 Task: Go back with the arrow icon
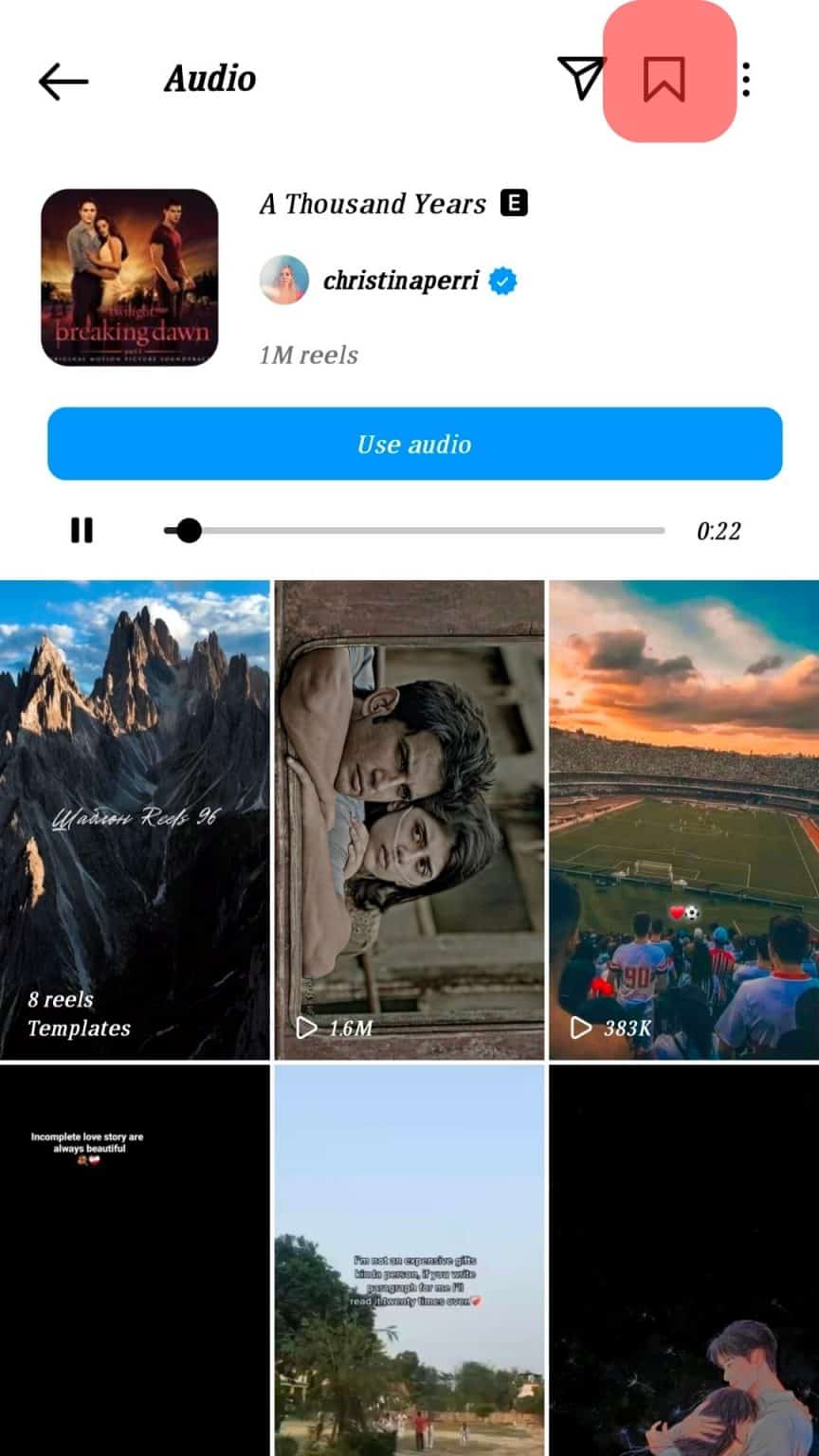click(x=62, y=81)
